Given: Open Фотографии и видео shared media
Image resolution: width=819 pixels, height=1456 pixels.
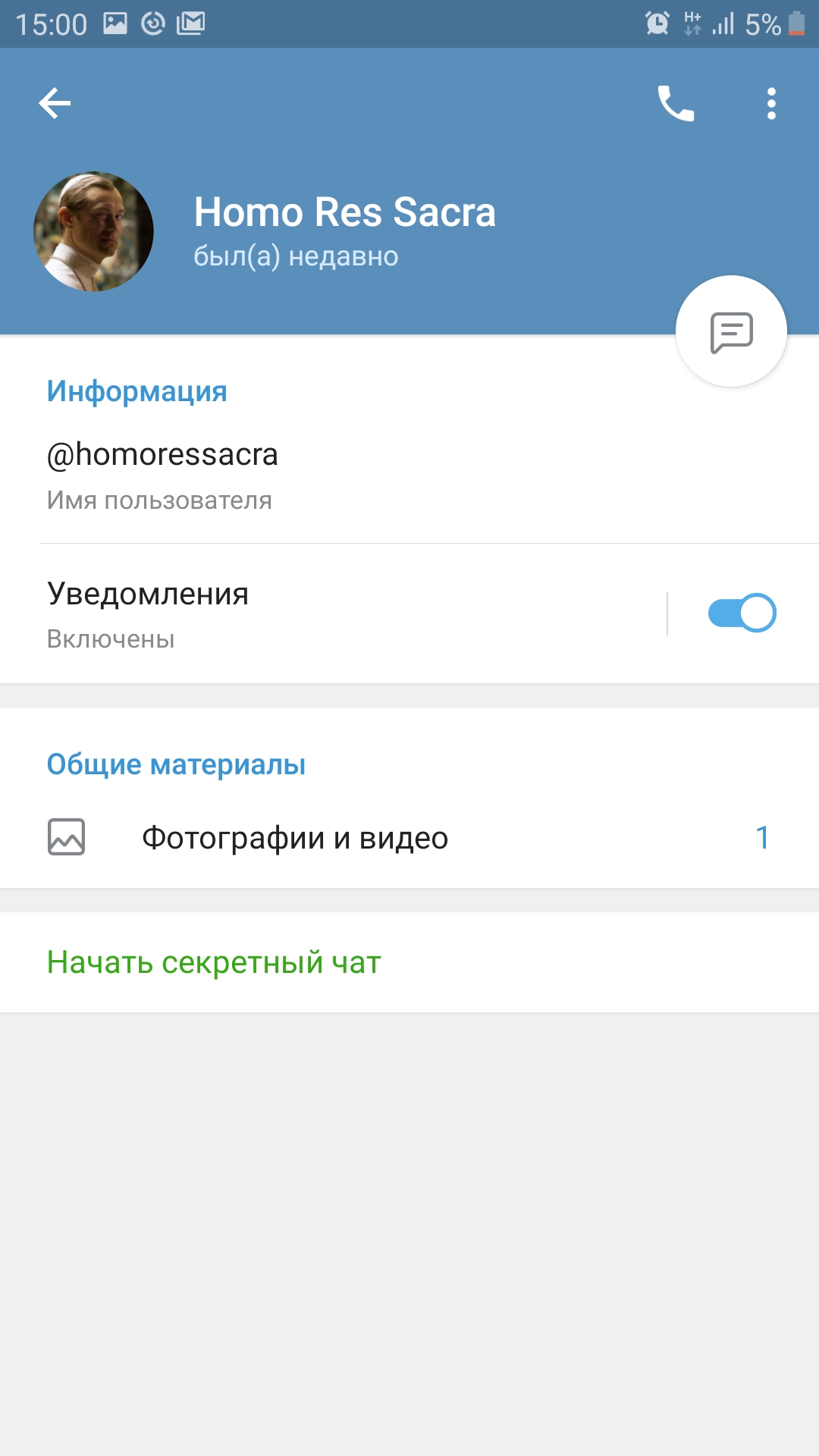Looking at the screenshot, I should click(x=409, y=838).
